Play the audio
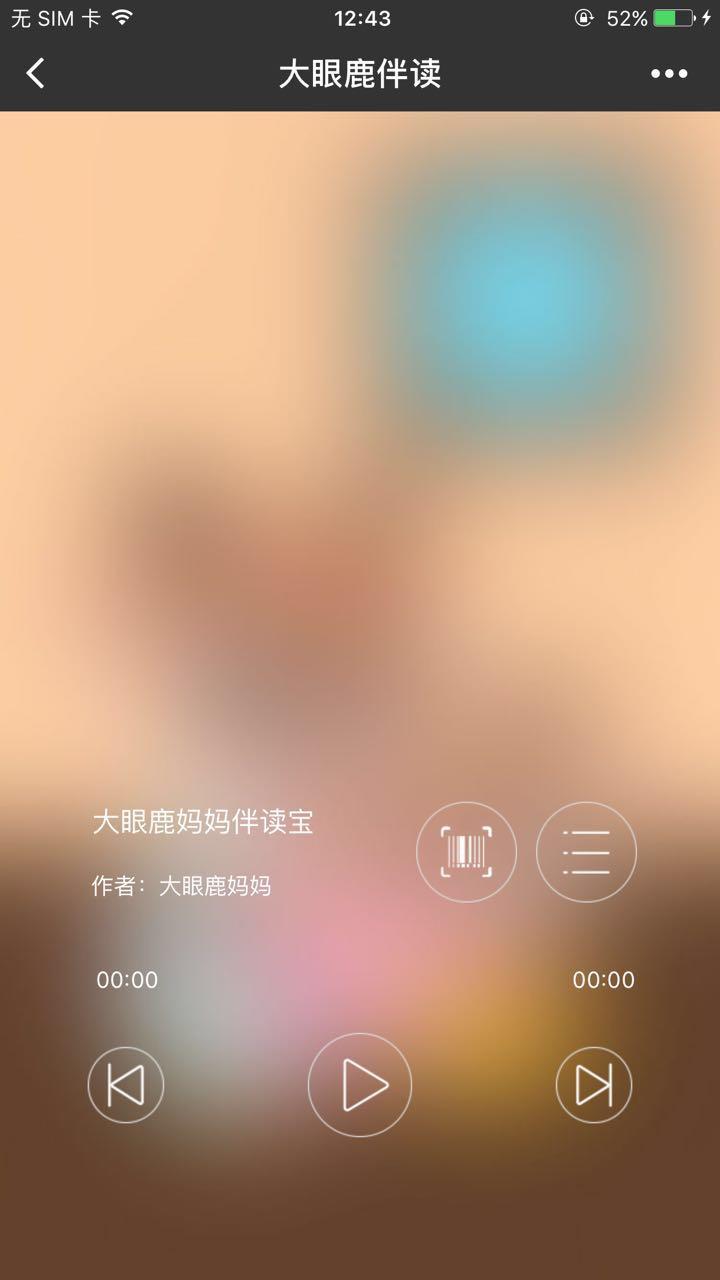Image resolution: width=720 pixels, height=1280 pixels. [360, 1085]
